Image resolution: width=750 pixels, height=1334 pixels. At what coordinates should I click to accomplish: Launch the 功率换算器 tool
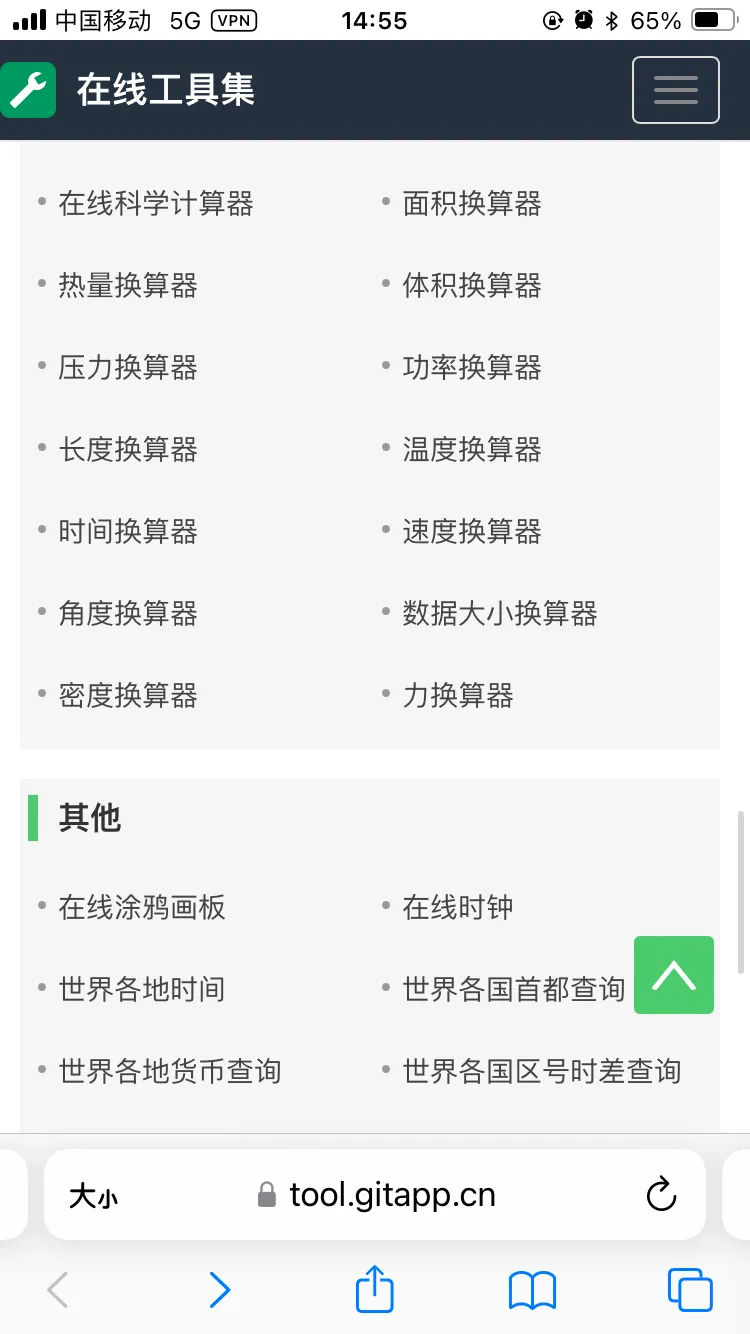pos(472,368)
